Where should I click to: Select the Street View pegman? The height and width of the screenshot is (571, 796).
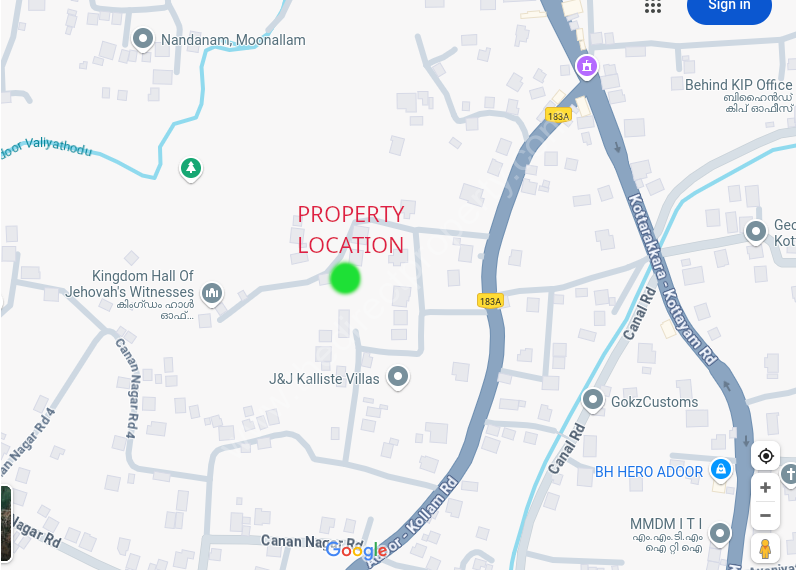click(766, 549)
